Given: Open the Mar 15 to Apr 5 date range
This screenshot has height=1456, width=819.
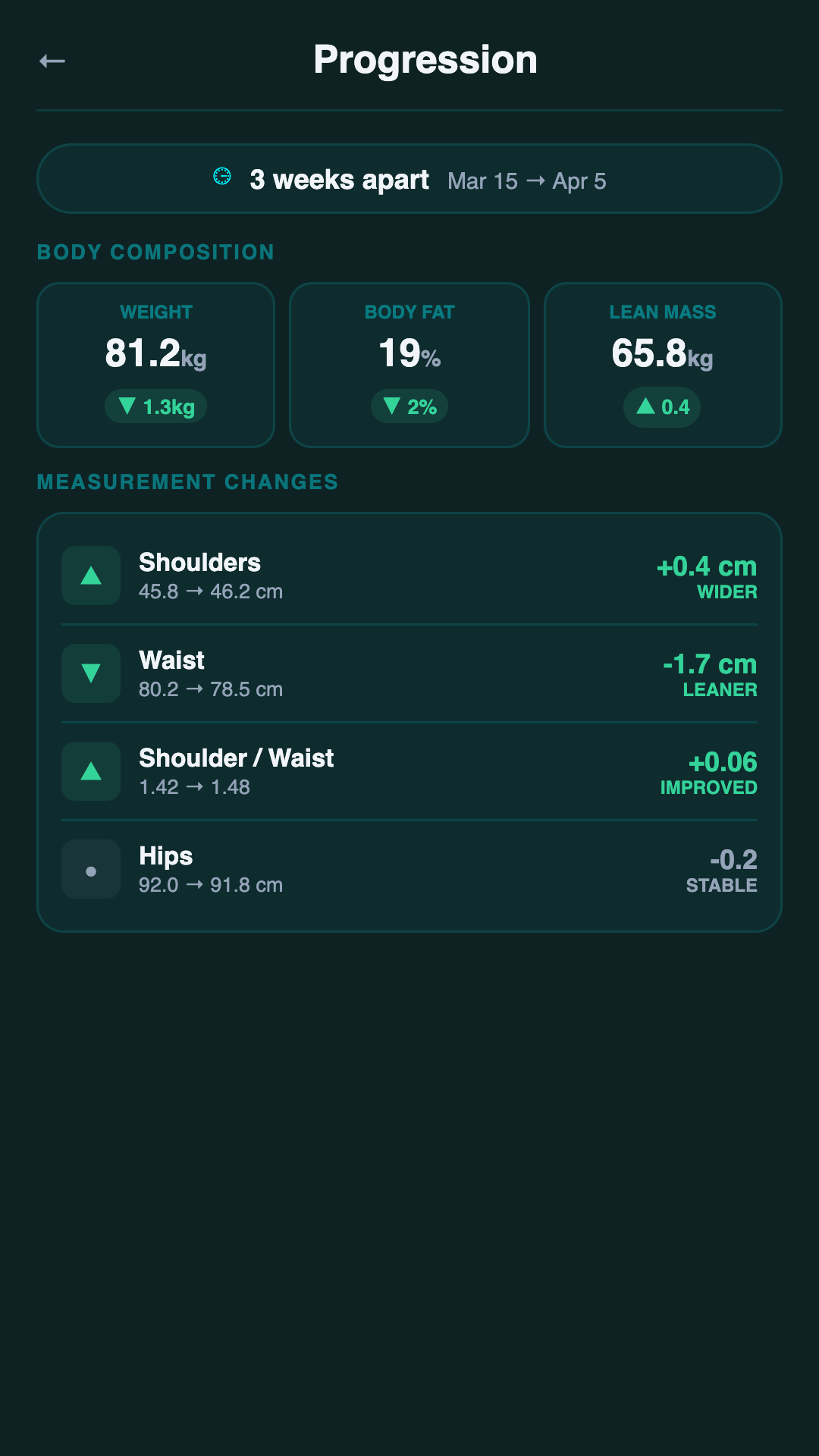Looking at the screenshot, I should coord(526,181).
